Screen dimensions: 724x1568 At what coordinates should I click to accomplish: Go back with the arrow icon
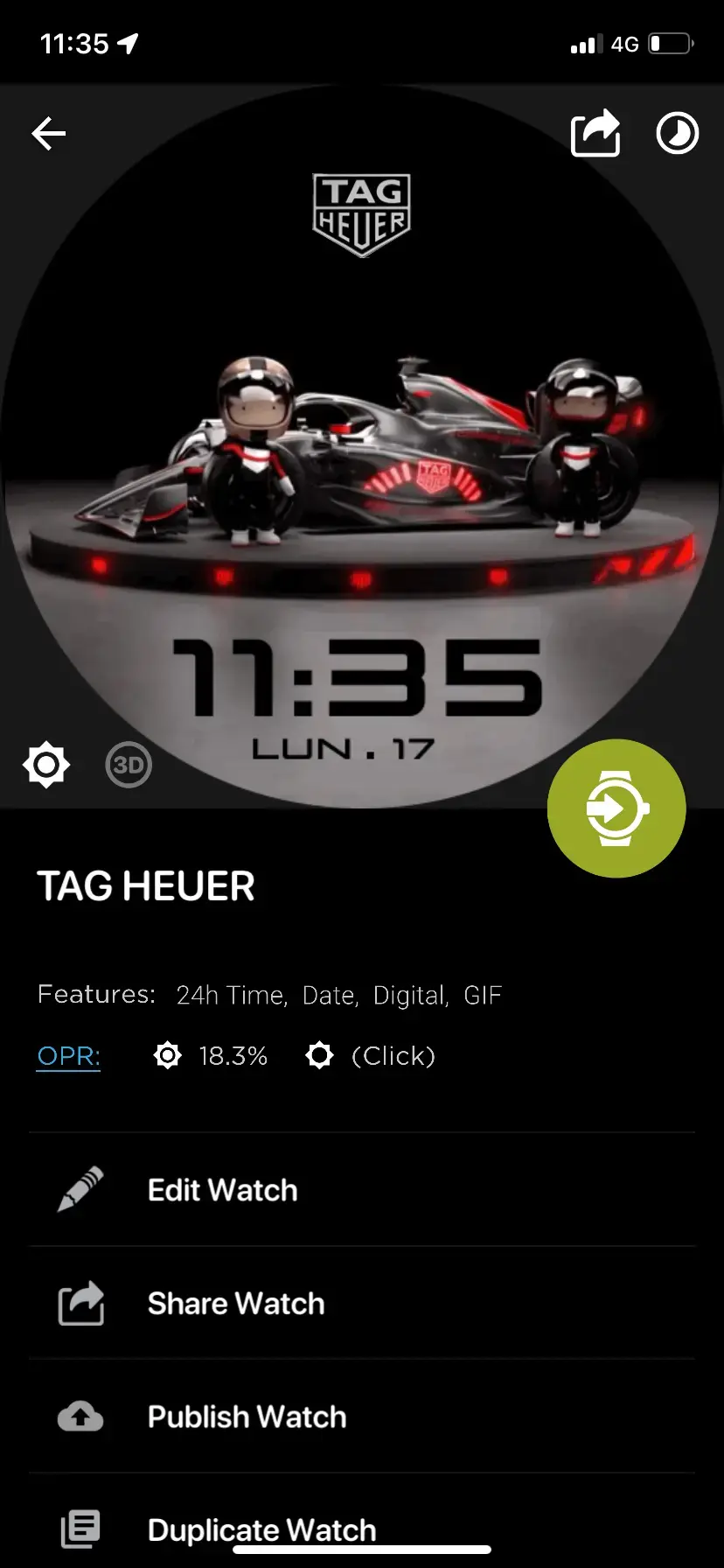[49, 134]
